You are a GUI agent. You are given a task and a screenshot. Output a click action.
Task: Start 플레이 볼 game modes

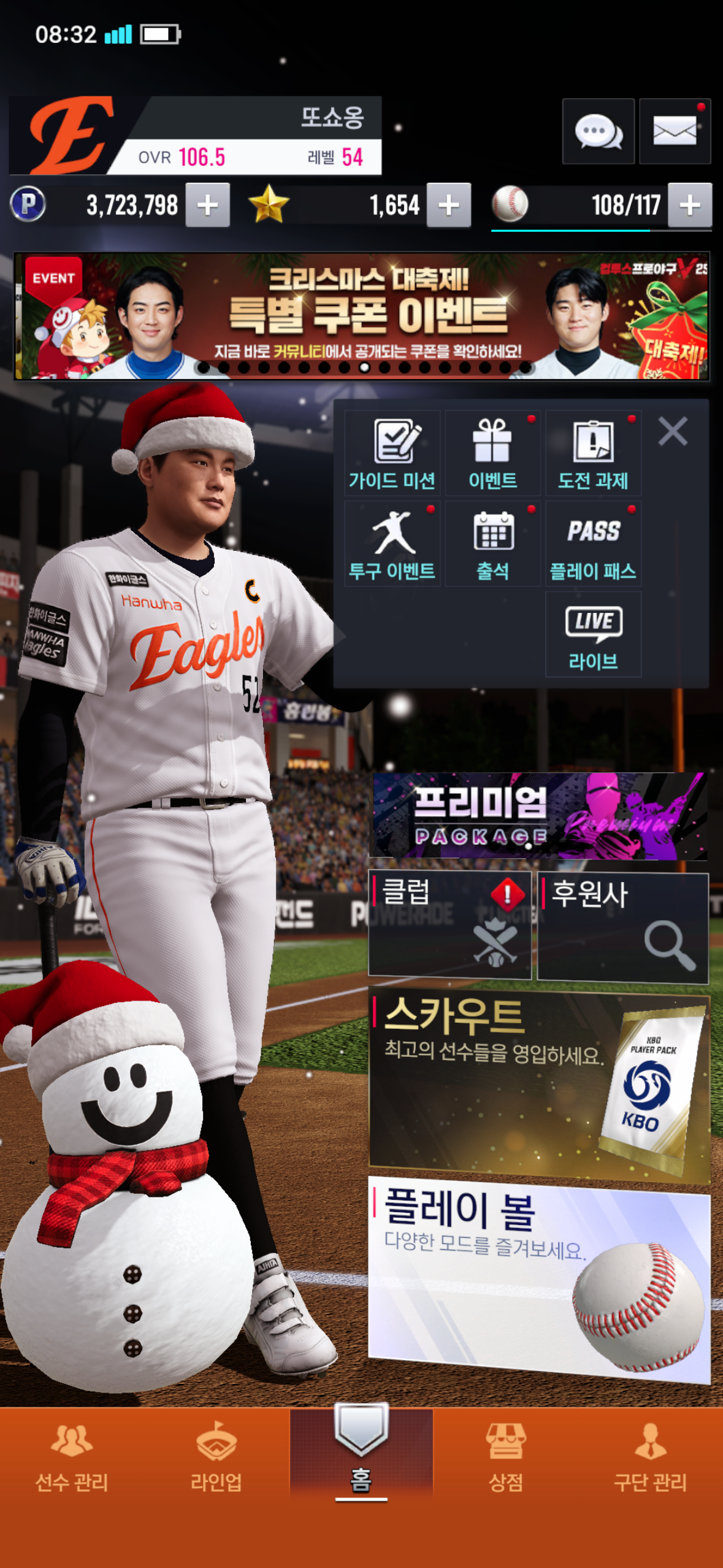(x=540, y=1279)
